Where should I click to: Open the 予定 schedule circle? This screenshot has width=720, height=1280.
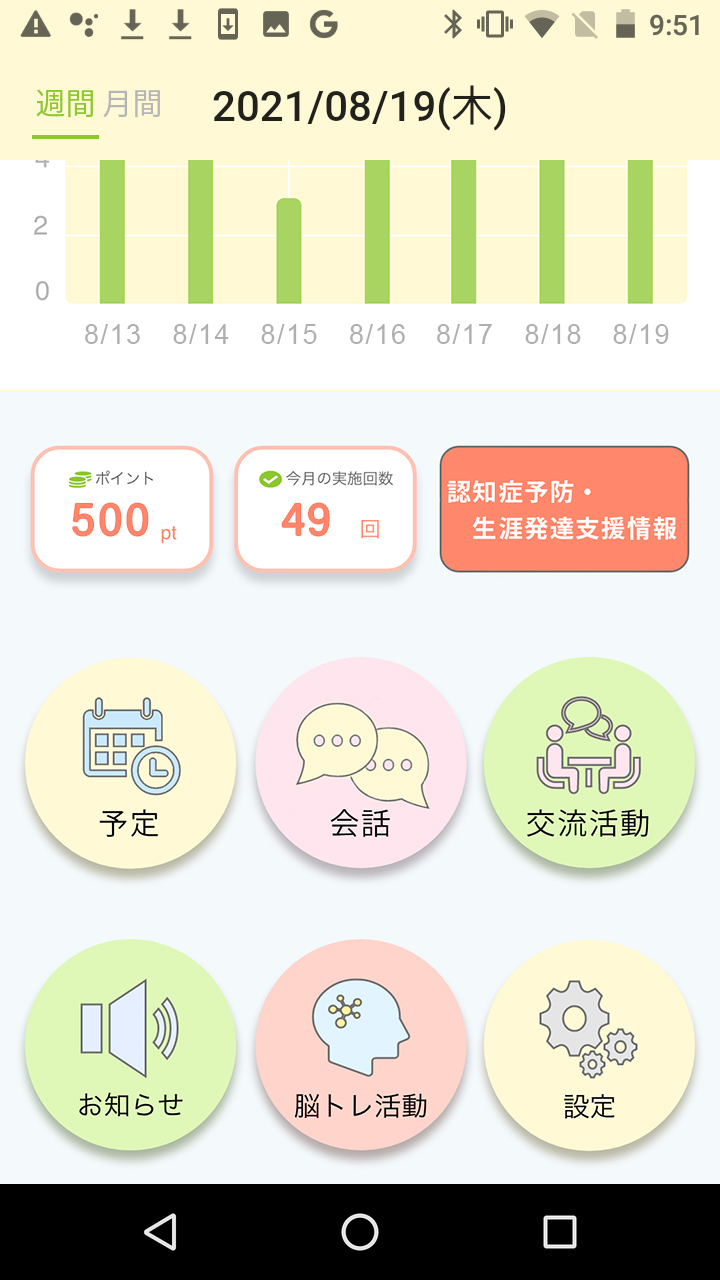130,763
